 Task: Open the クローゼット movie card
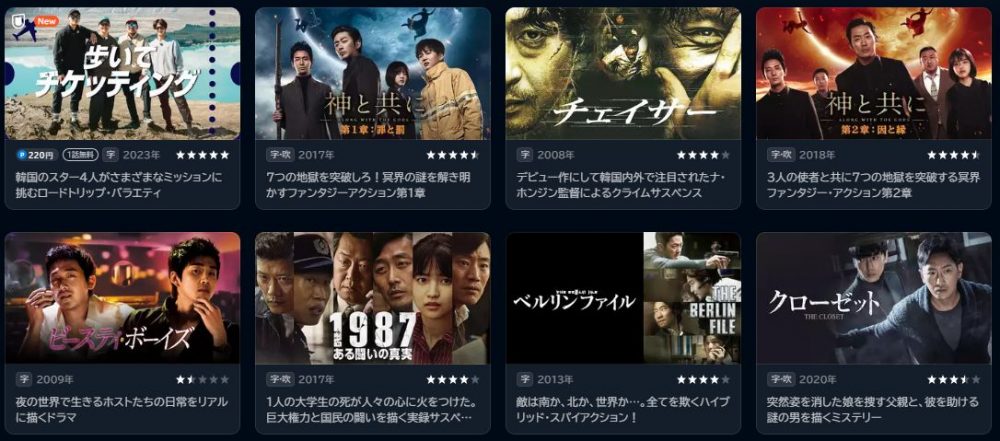point(873,299)
